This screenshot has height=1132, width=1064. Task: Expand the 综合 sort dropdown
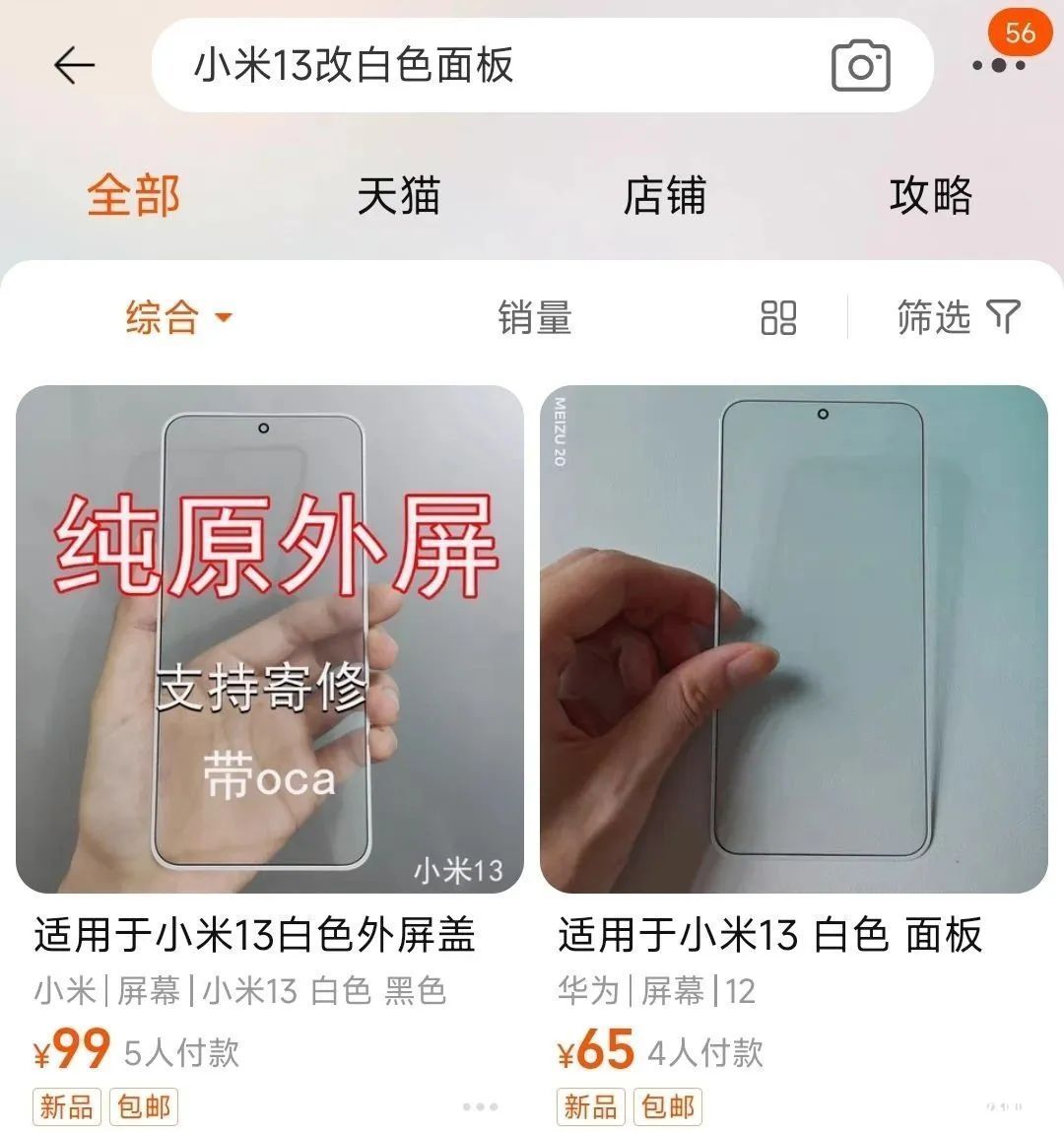point(177,317)
